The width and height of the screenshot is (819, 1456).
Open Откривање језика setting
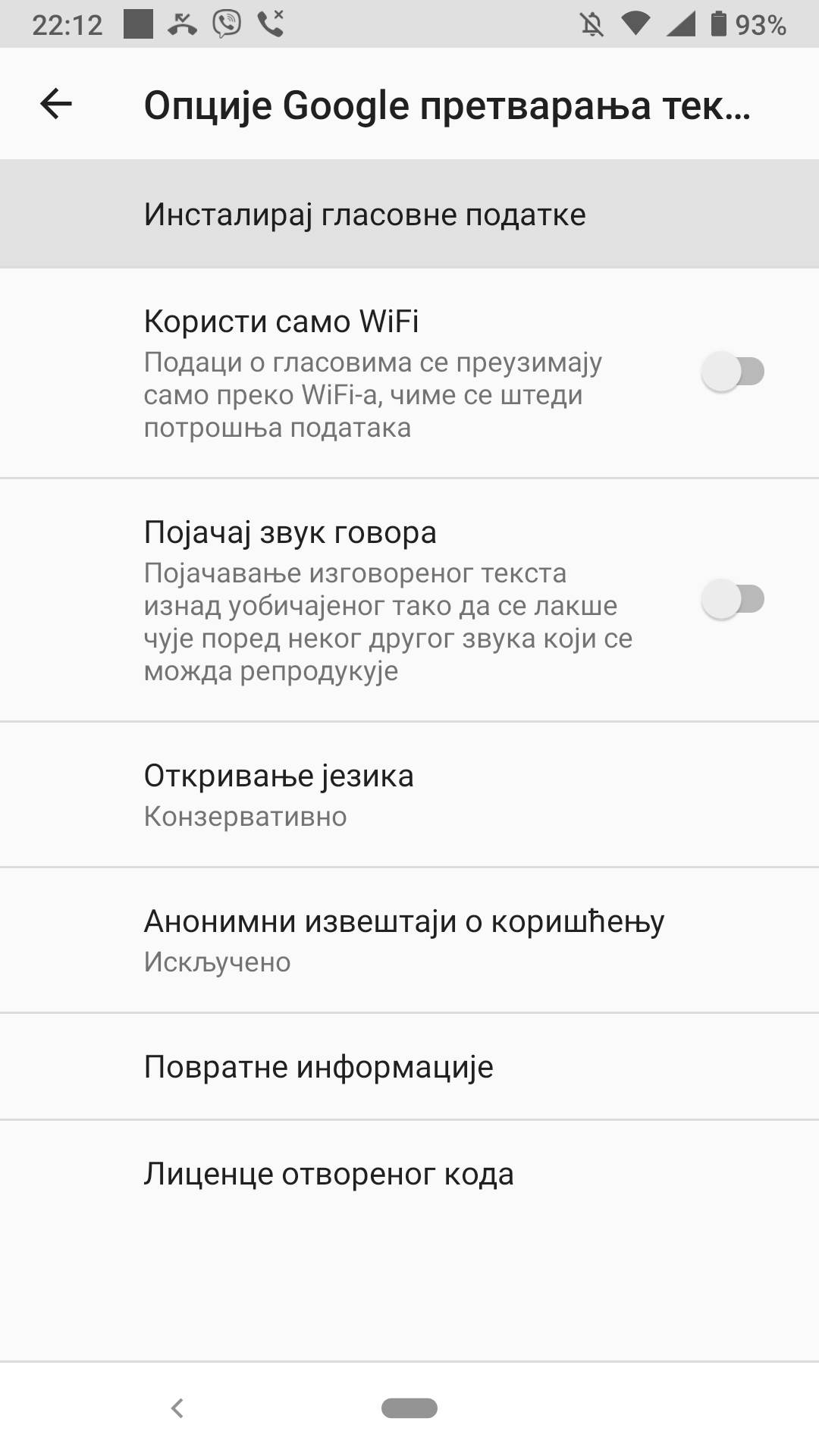click(409, 793)
